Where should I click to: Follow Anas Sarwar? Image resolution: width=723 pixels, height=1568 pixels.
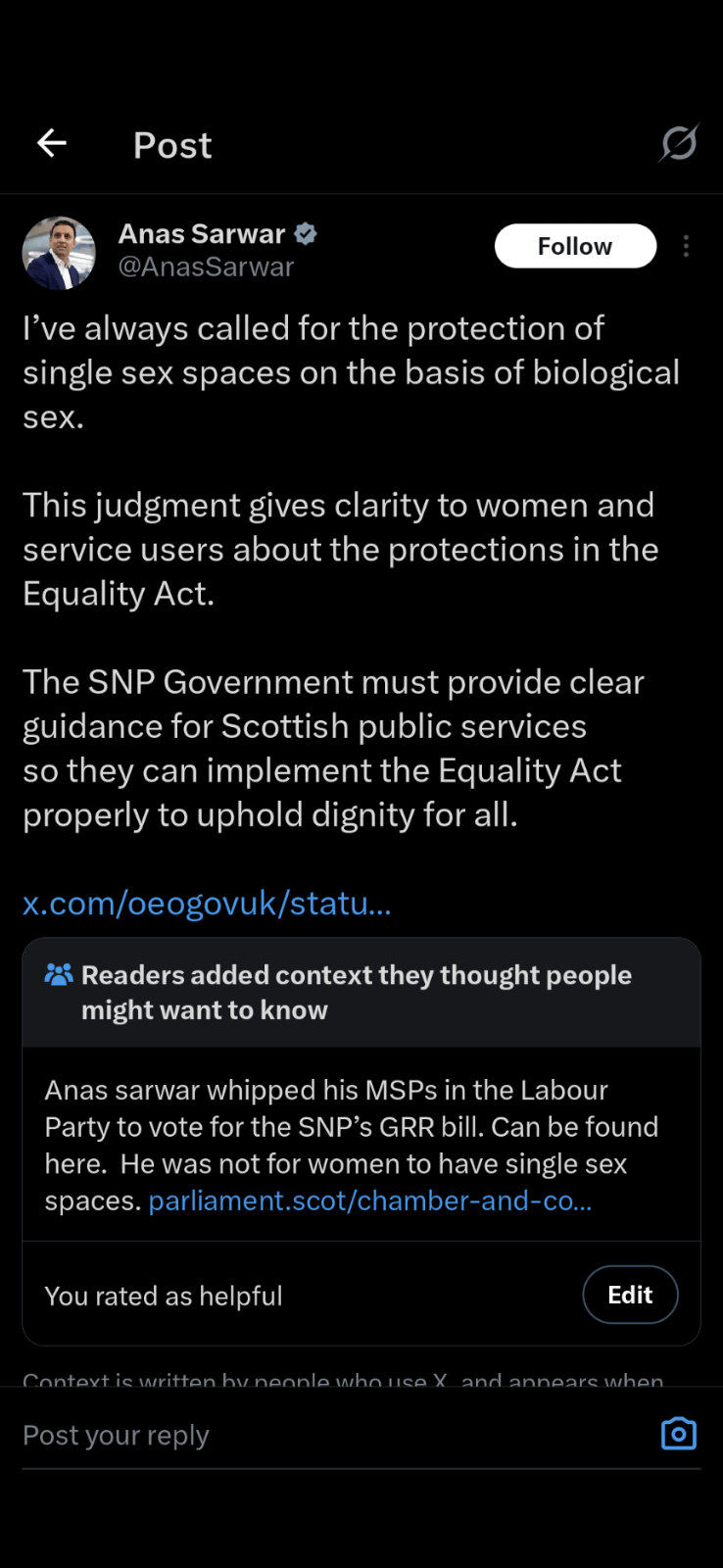coord(575,246)
